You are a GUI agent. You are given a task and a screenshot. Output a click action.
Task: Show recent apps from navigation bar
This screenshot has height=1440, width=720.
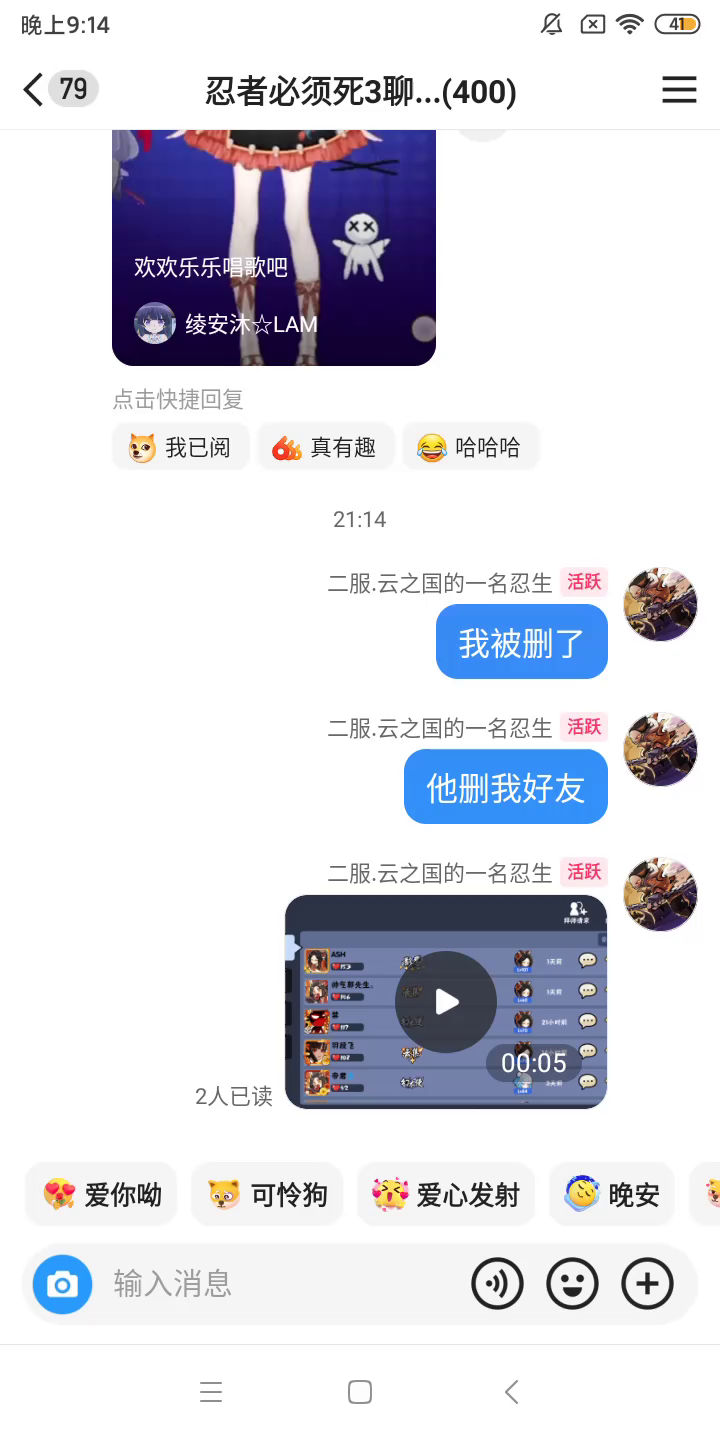tap(211, 1392)
